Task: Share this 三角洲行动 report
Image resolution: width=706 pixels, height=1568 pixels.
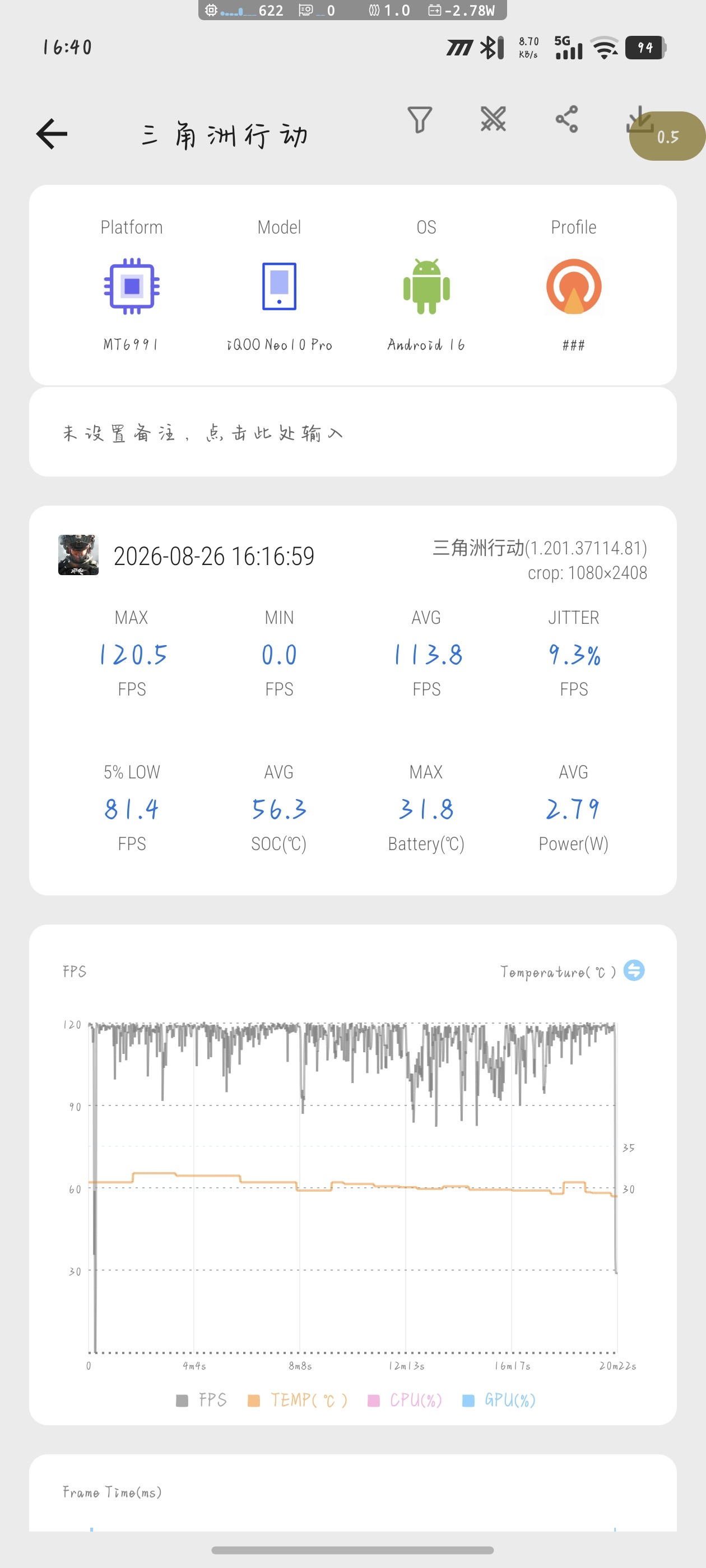Action: (x=566, y=119)
